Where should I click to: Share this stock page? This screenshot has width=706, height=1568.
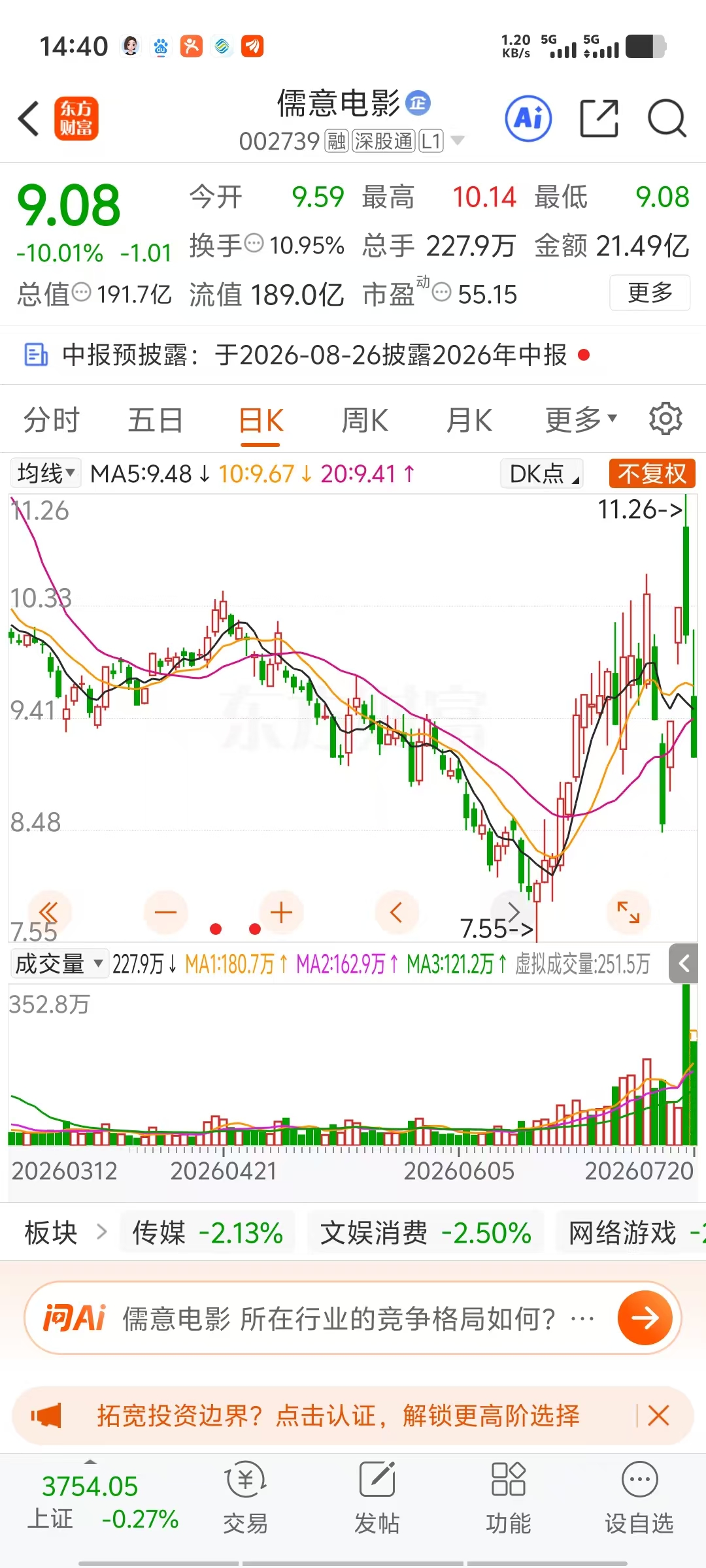tap(599, 119)
